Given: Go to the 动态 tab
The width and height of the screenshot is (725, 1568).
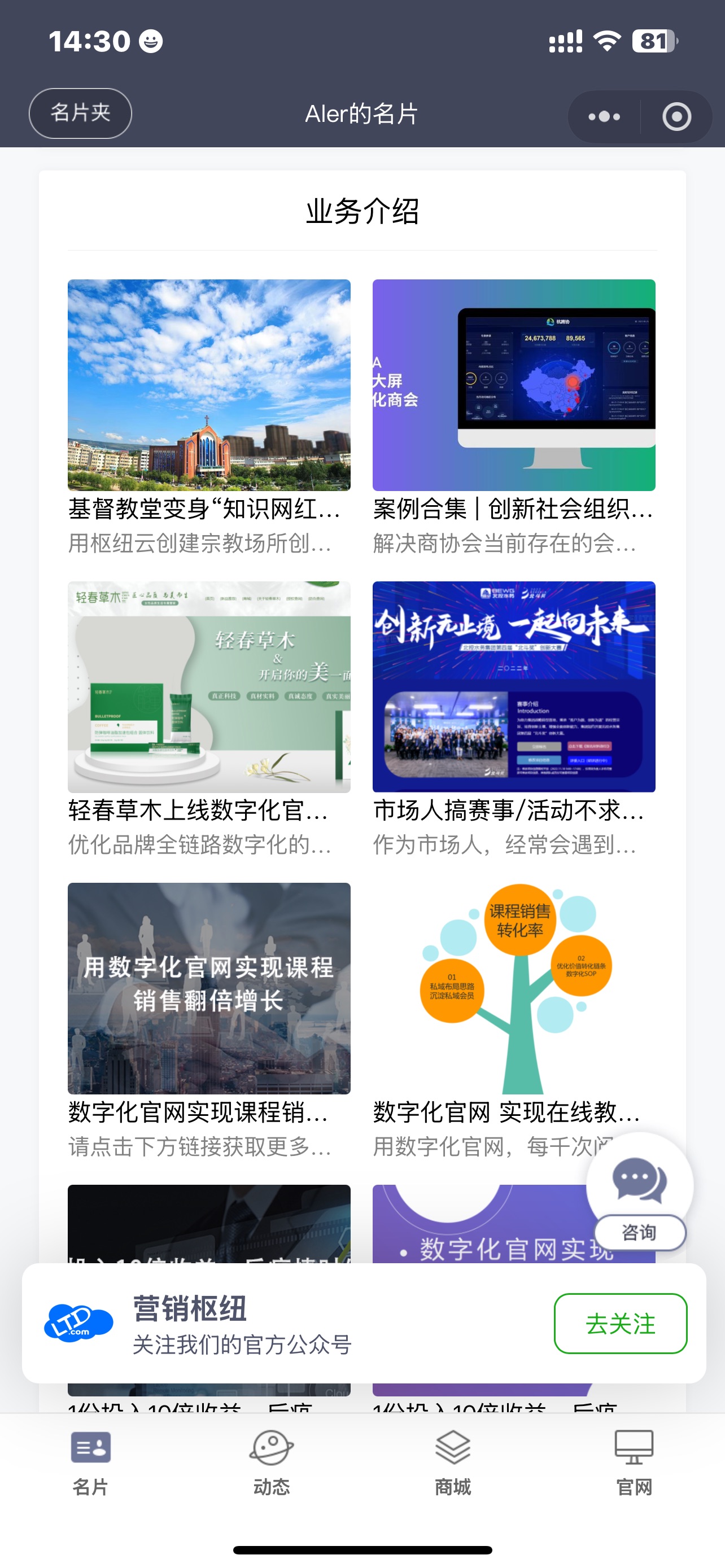Looking at the screenshot, I should point(272,1462).
